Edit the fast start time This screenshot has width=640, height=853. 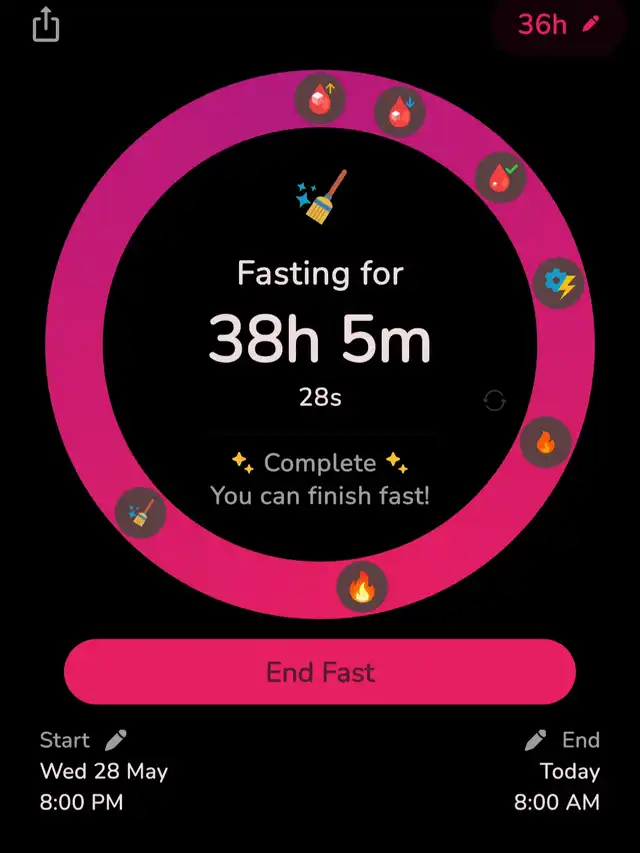[x=116, y=741]
